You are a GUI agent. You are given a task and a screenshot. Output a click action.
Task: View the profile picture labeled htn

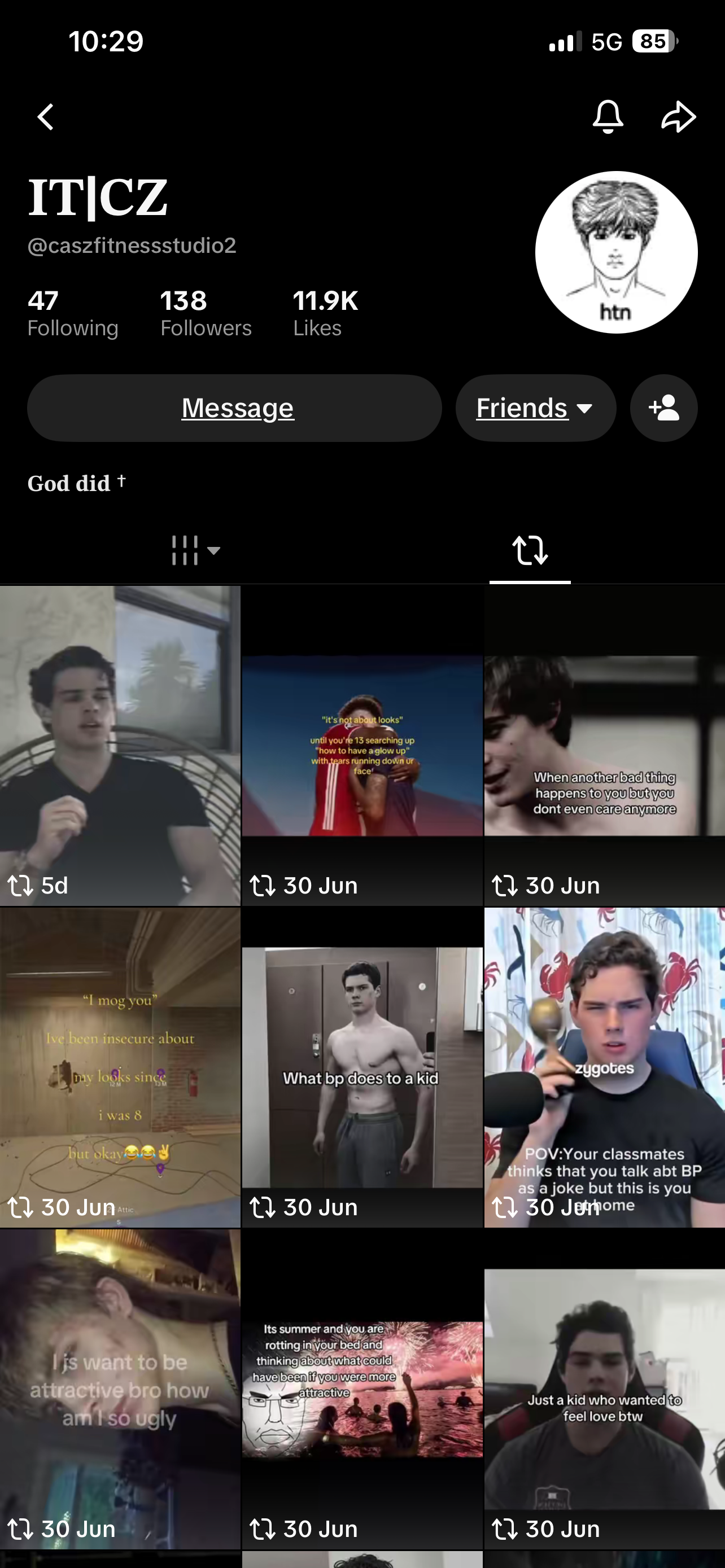pos(616,252)
